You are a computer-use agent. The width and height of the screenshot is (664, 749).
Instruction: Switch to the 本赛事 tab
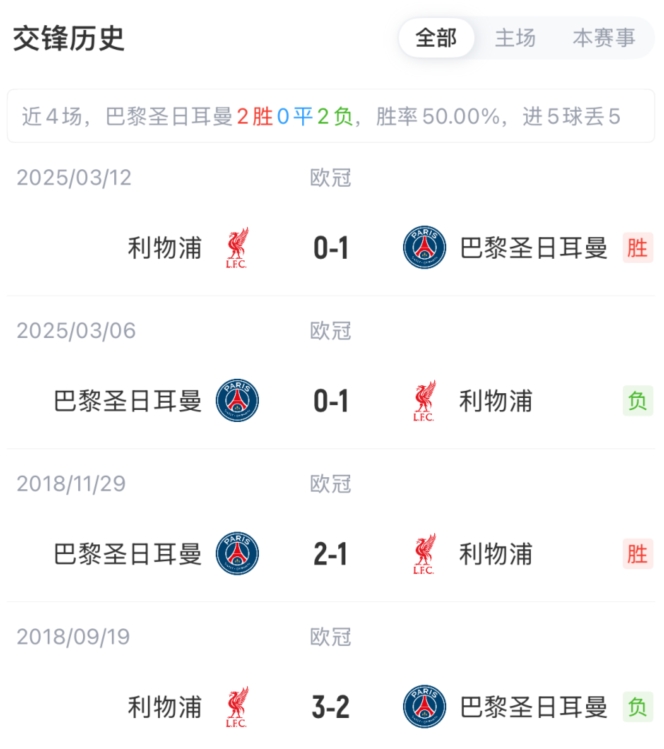click(604, 38)
